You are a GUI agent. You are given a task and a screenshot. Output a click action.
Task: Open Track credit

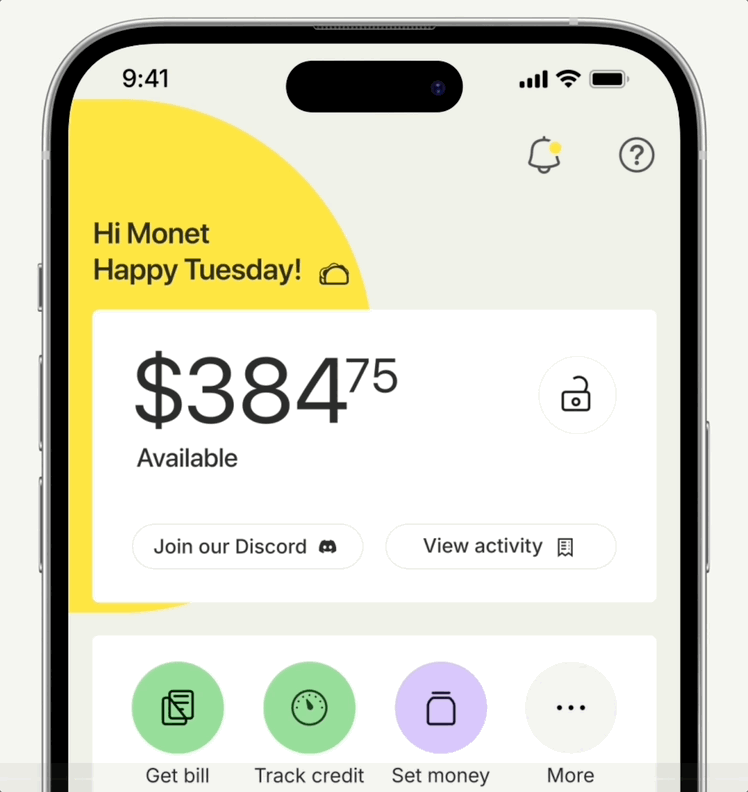[x=309, y=708]
